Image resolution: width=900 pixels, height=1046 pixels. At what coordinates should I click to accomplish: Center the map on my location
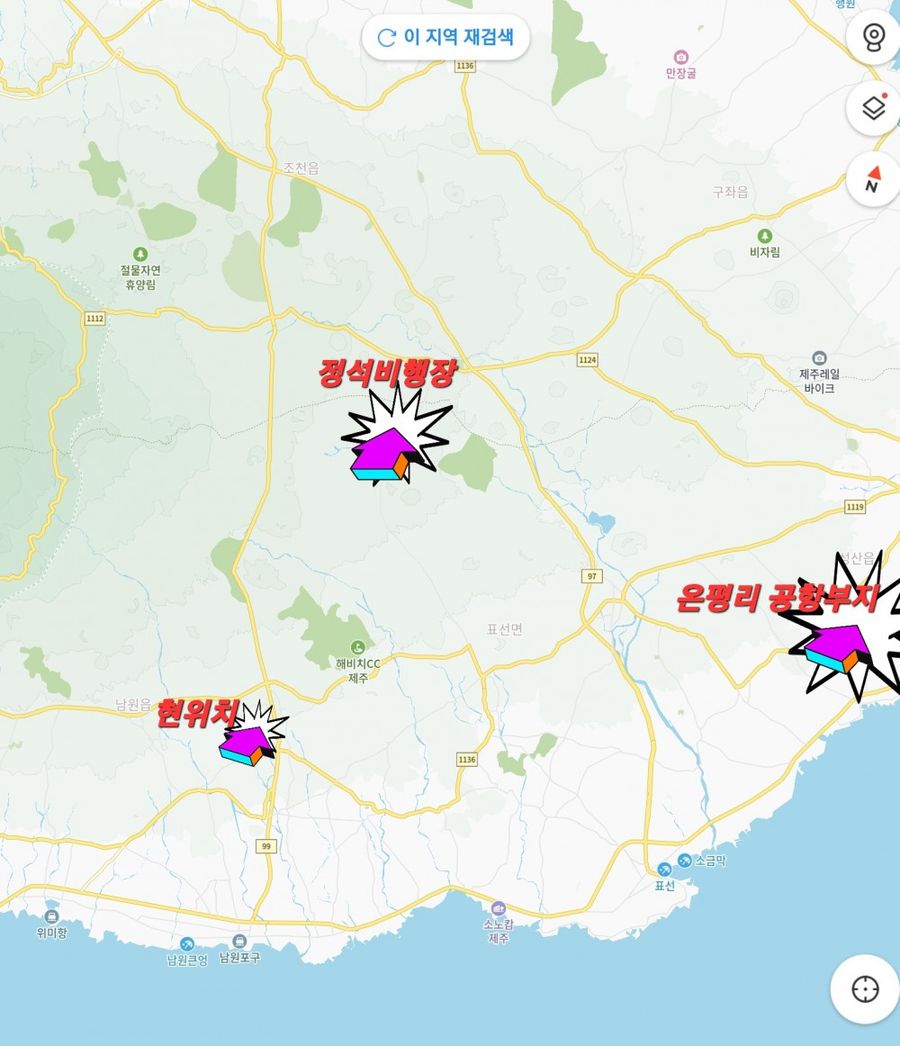[x=865, y=989]
